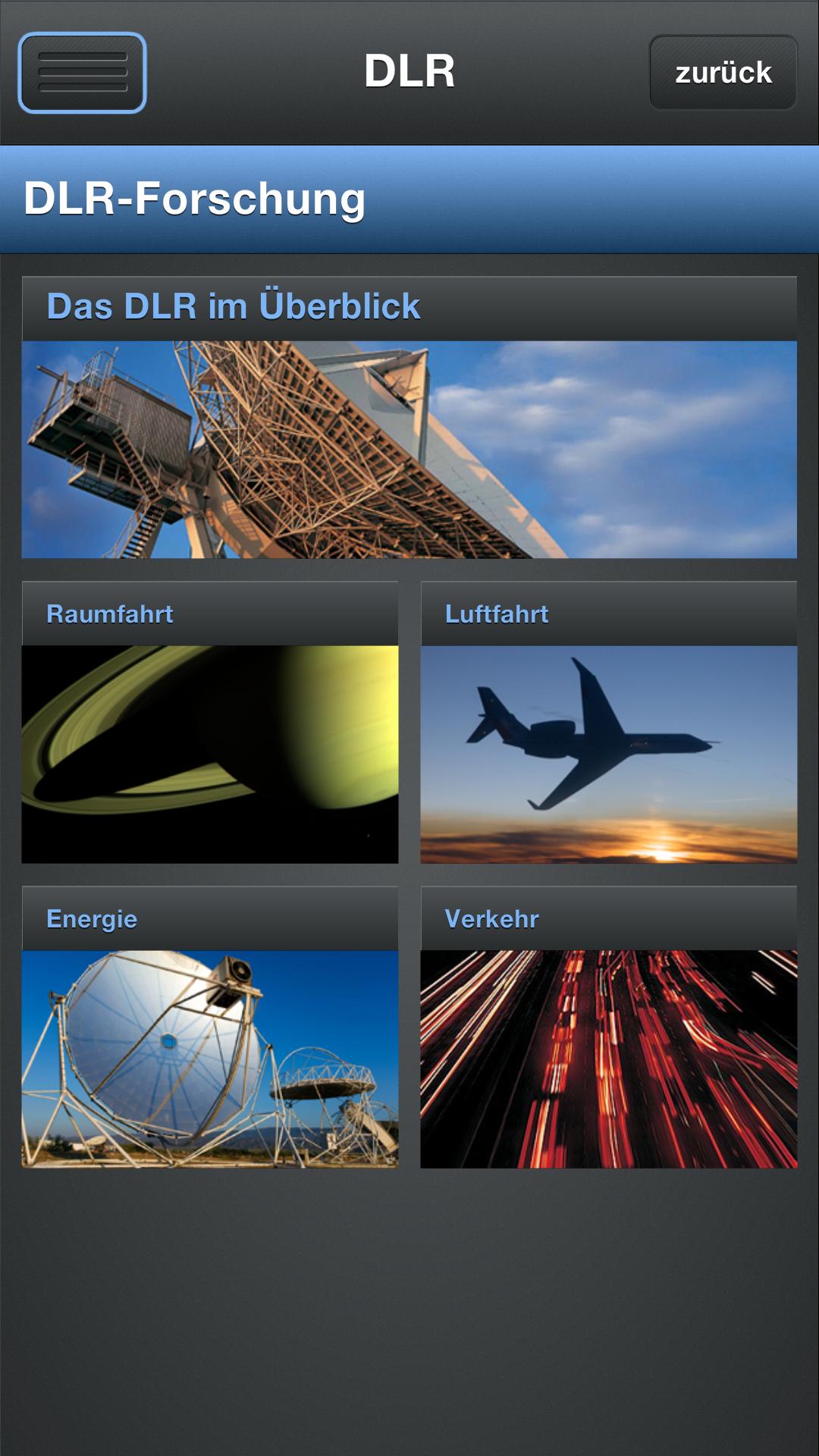View the Energie research area
819x1456 pixels.
point(210,1028)
